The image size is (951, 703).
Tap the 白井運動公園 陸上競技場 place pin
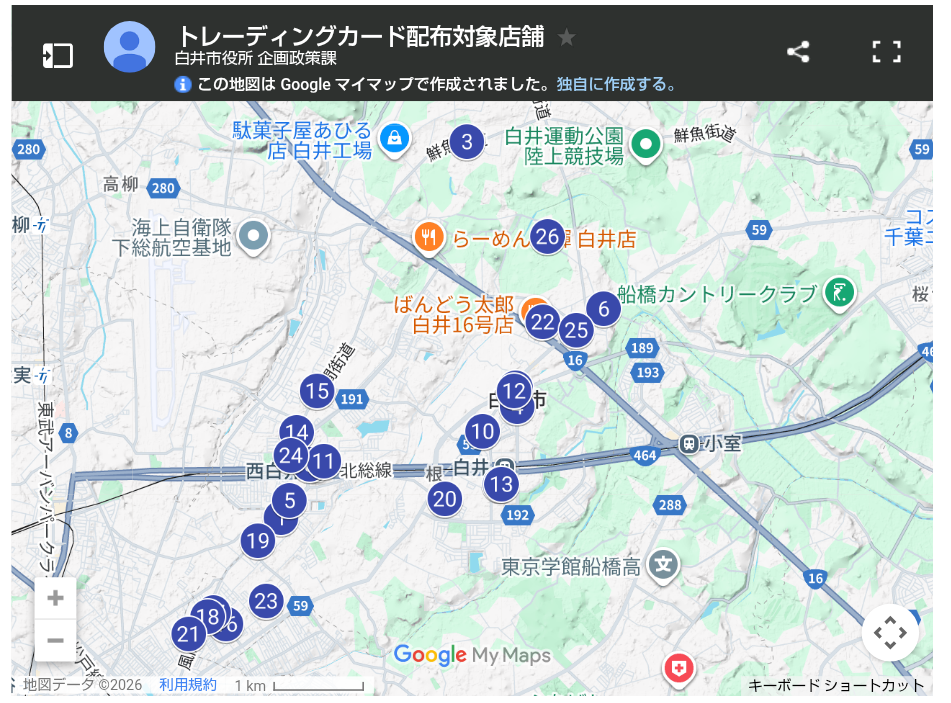tap(647, 145)
